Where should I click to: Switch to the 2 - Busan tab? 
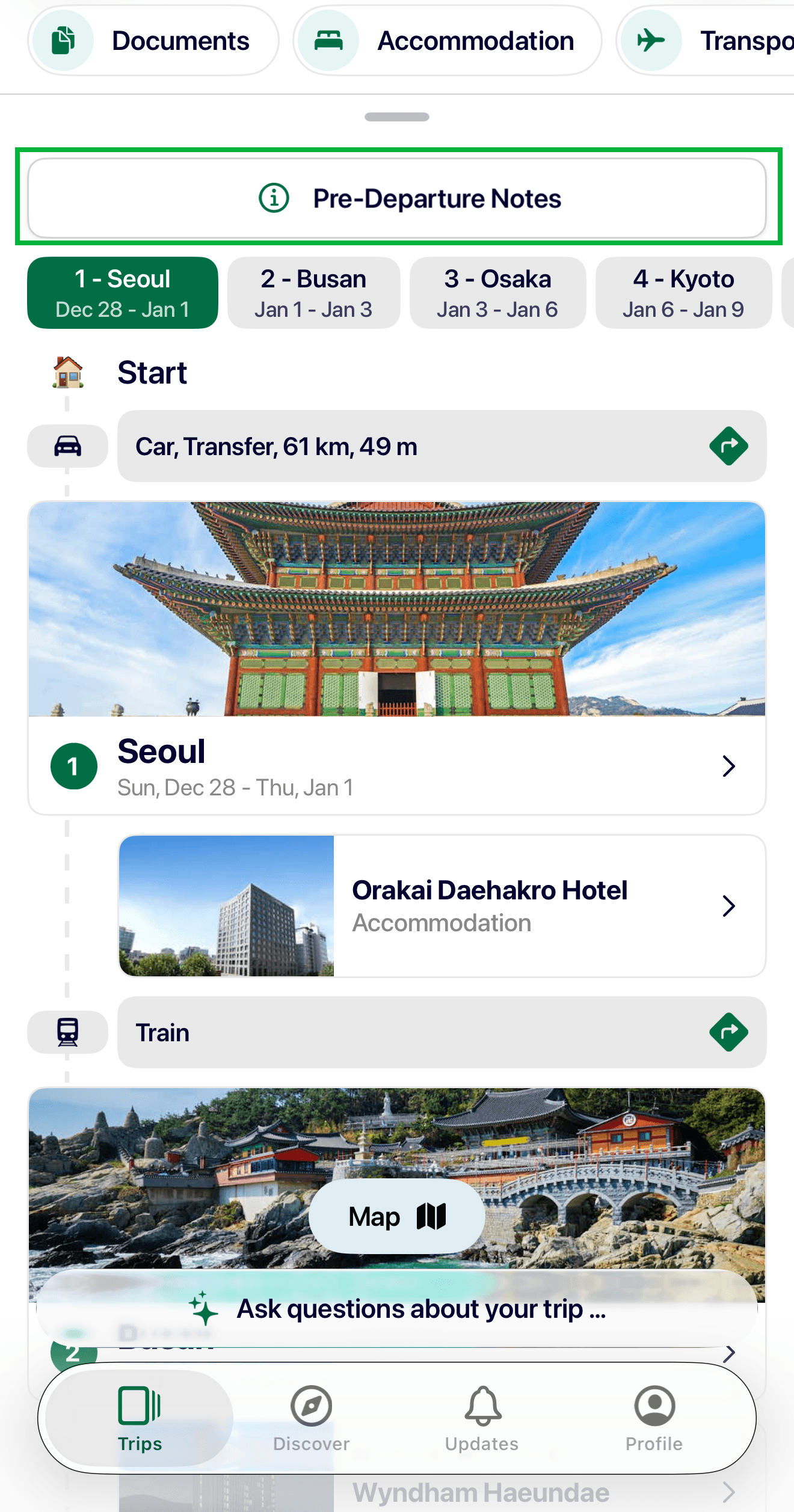(x=313, y=293)
